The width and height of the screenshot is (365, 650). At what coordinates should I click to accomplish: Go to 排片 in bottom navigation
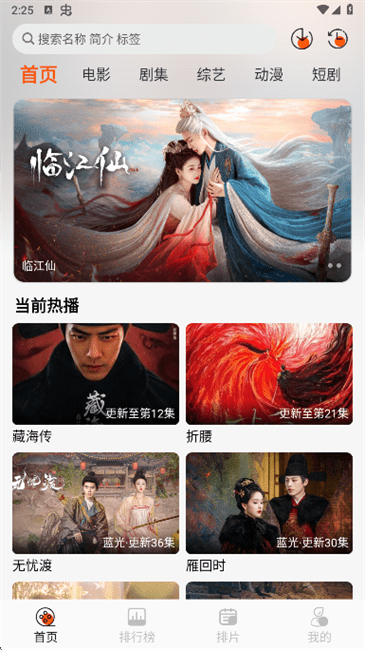pyautogui.click(x=228, y=625)
